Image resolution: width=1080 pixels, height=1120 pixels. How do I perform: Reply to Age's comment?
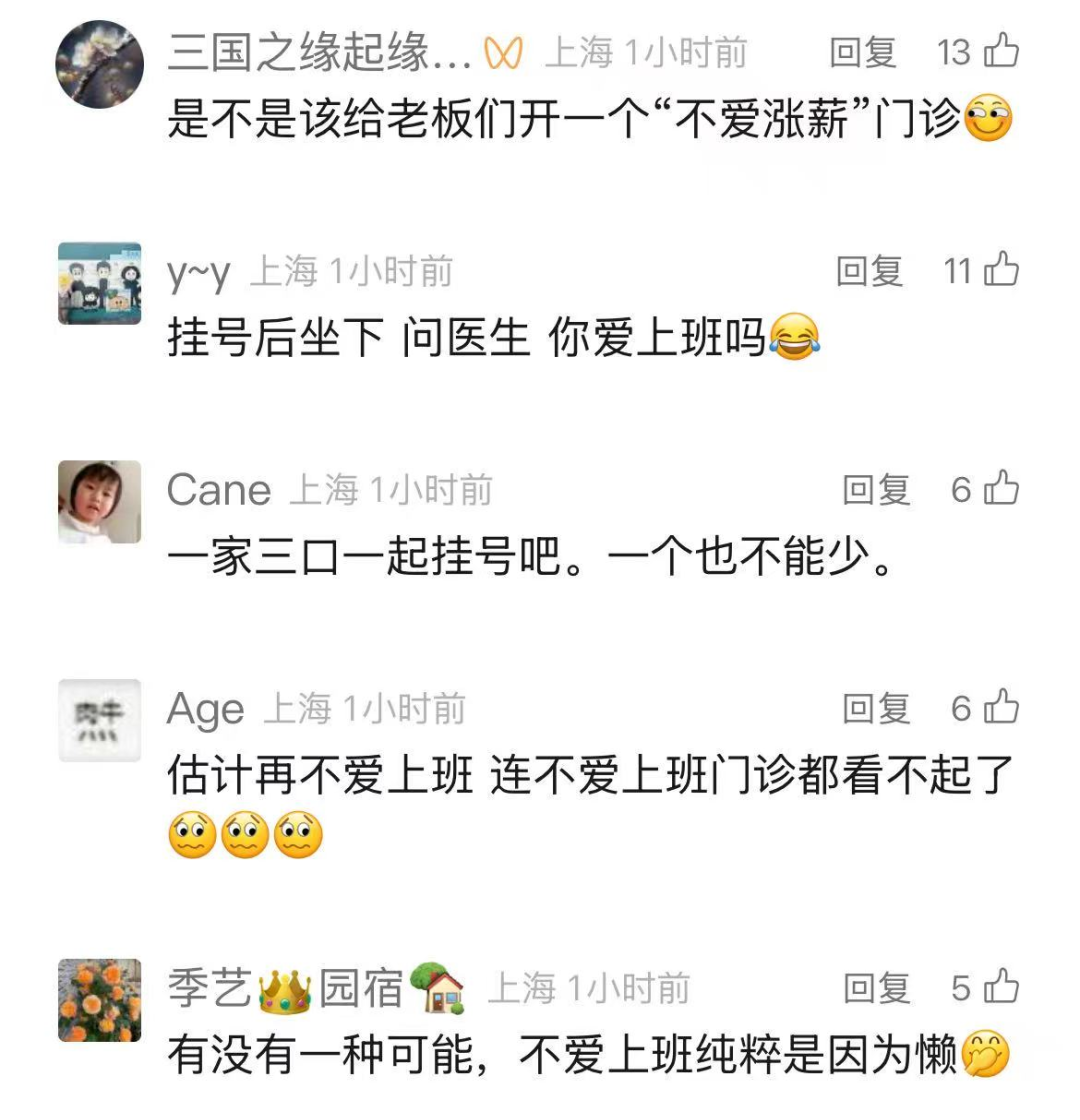875,709
